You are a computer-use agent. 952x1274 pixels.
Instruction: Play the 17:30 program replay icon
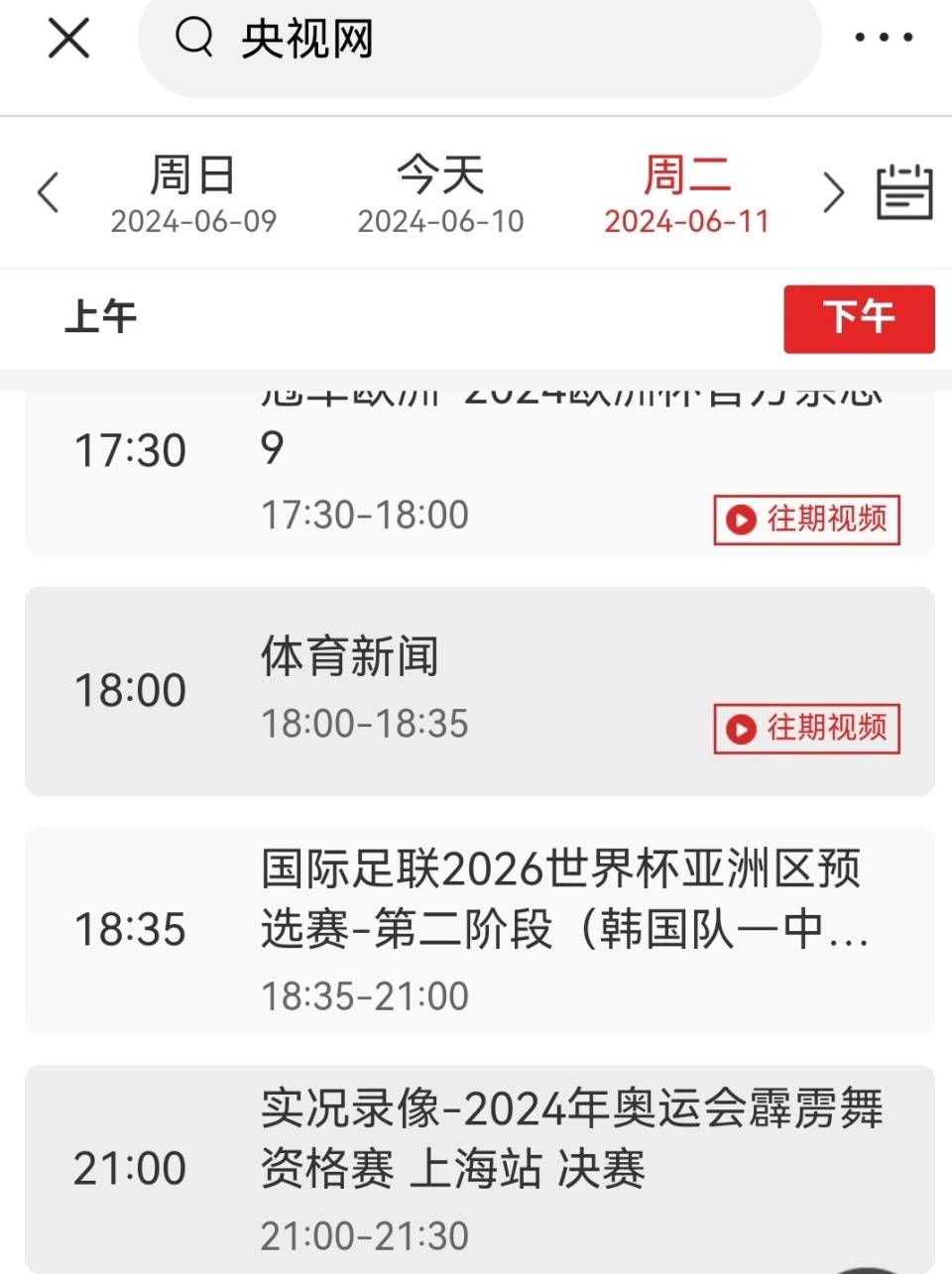(x=739, y=521)
